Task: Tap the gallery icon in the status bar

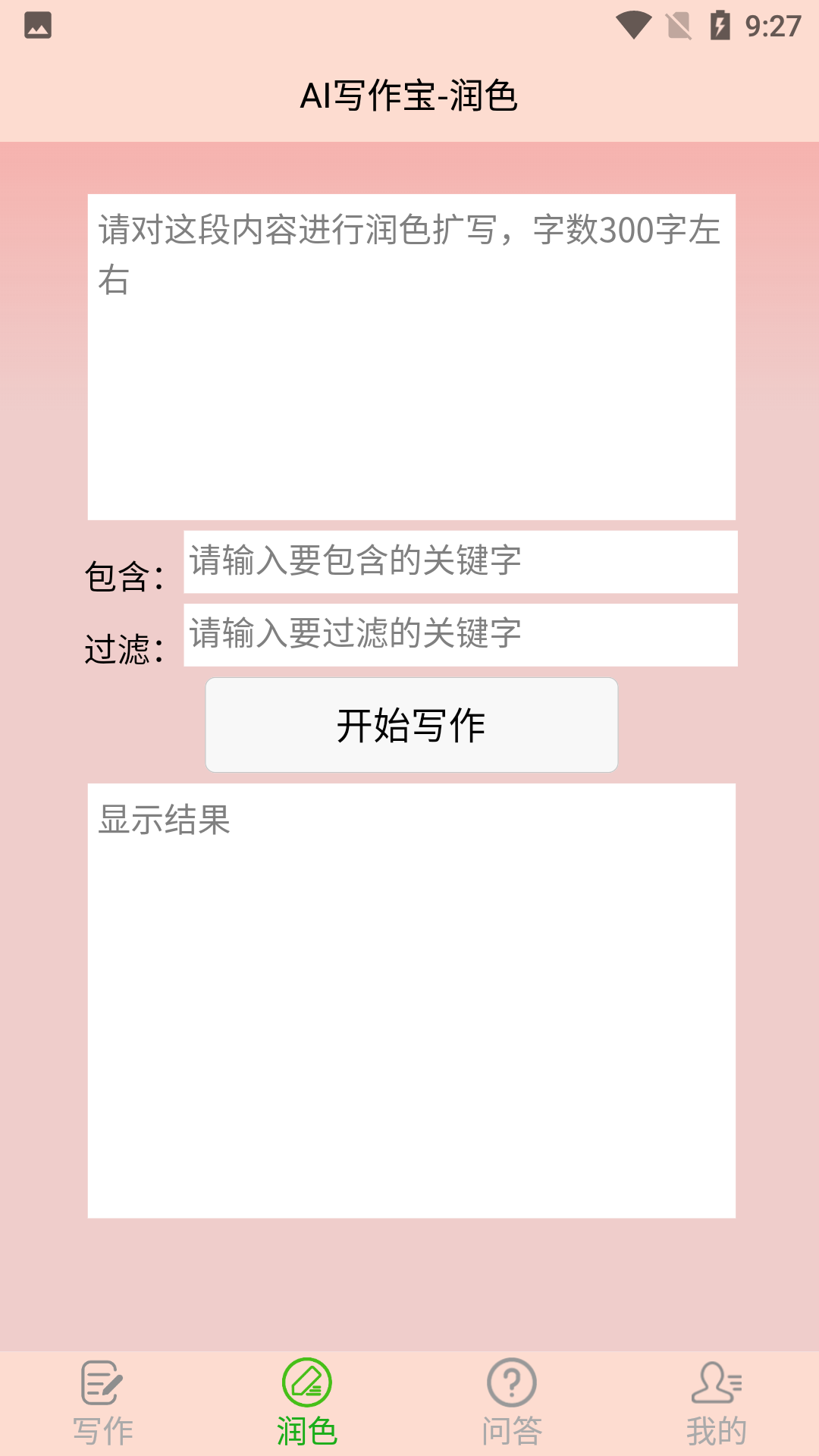Action: click(37, 25)
